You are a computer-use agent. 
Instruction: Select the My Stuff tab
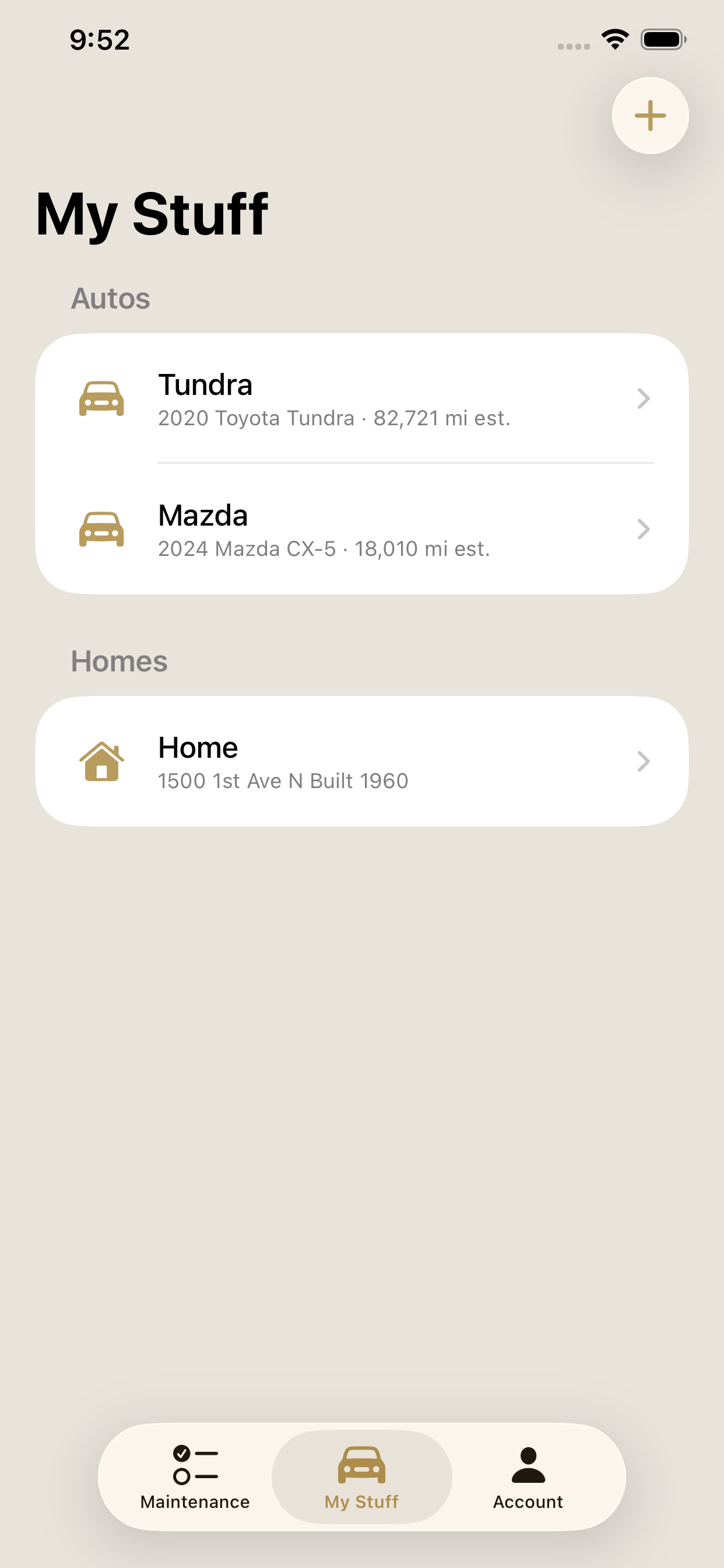361,1476
